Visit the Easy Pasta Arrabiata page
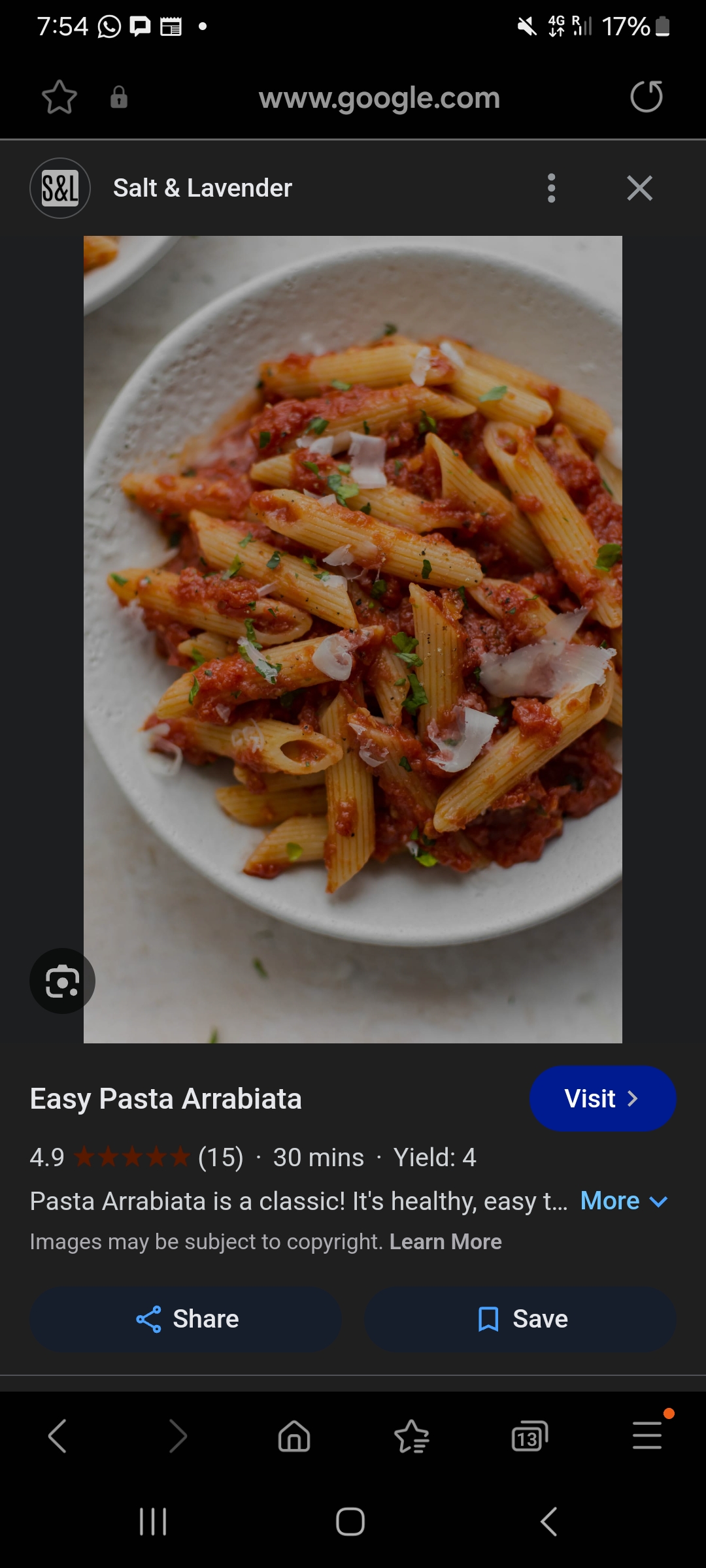Viewport: 706px width, 1568px height. [x=602, y=1098]
